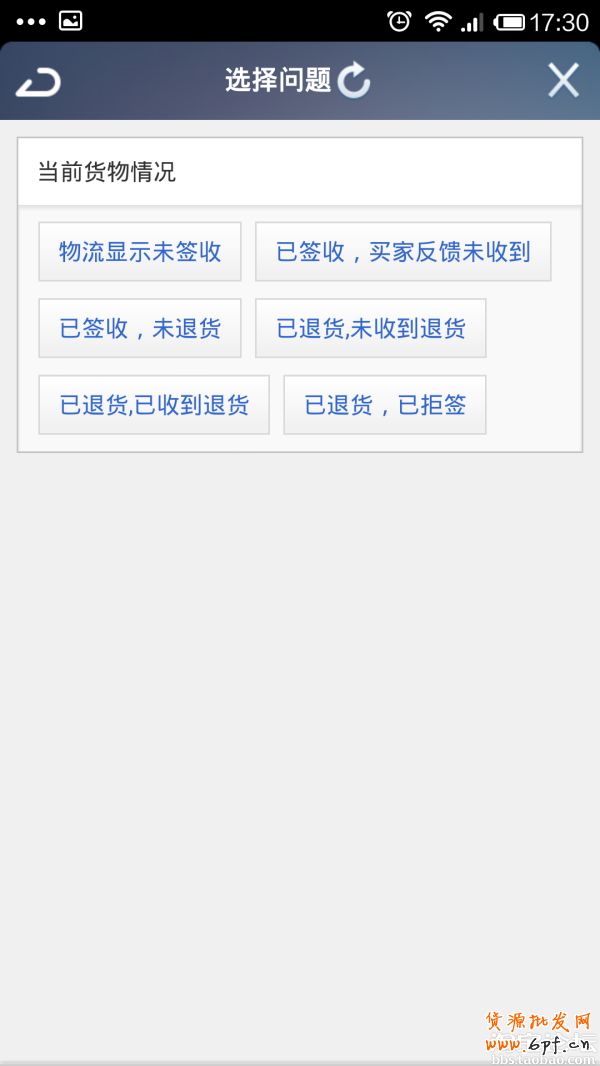The width and height of the screenshot is (600, 1066).
Task: Choose 已签收，买家反馈未收到
Action: click(403, 252)
